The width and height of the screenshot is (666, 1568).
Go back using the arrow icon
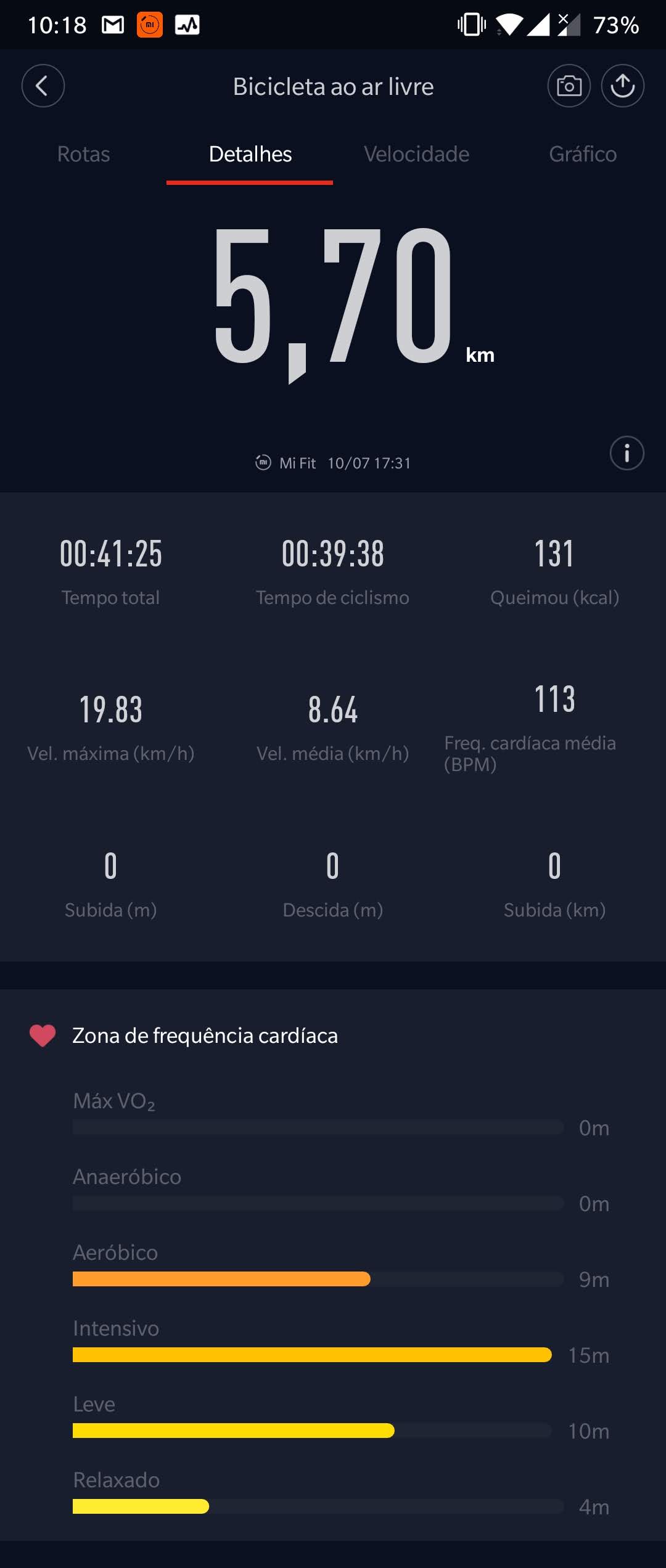[43, 86]
